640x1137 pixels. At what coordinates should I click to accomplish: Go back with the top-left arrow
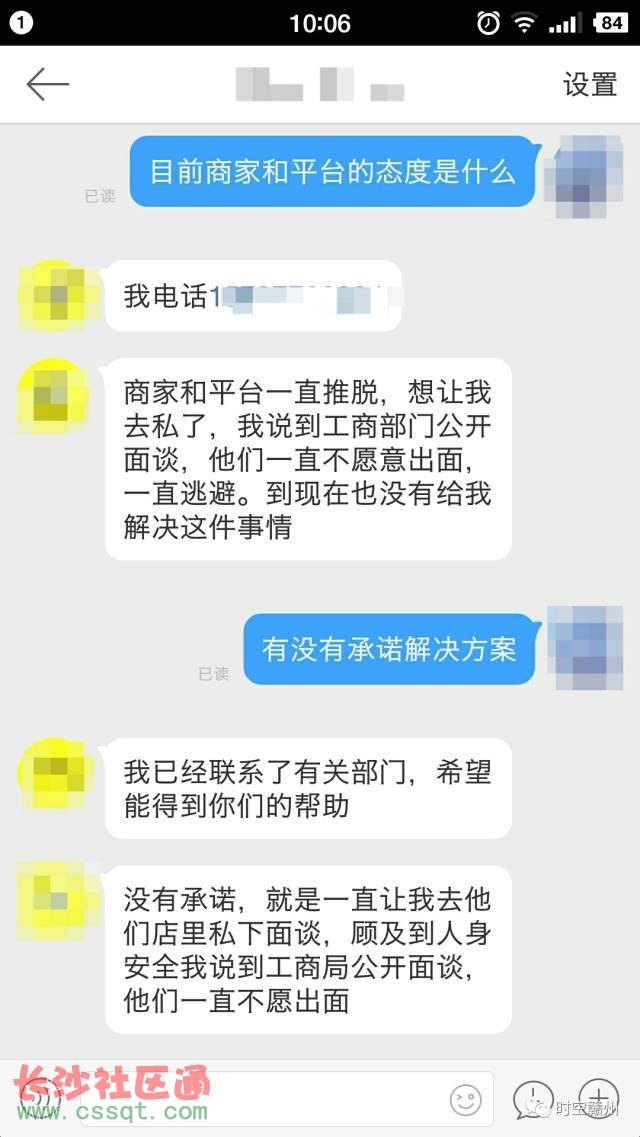[47, 85]
